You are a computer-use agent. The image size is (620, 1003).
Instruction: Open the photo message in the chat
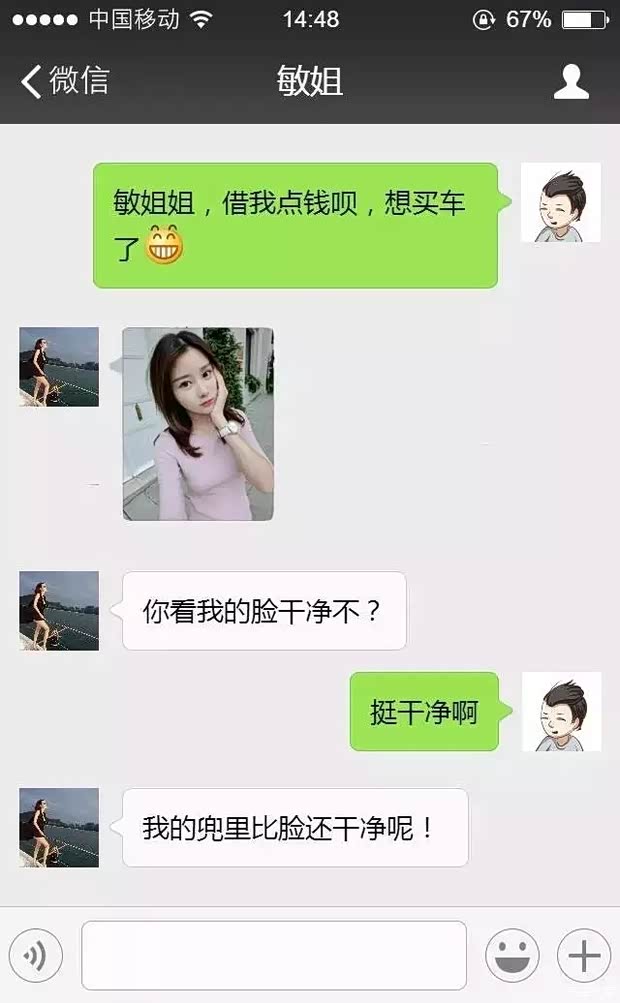pos(198,424)
